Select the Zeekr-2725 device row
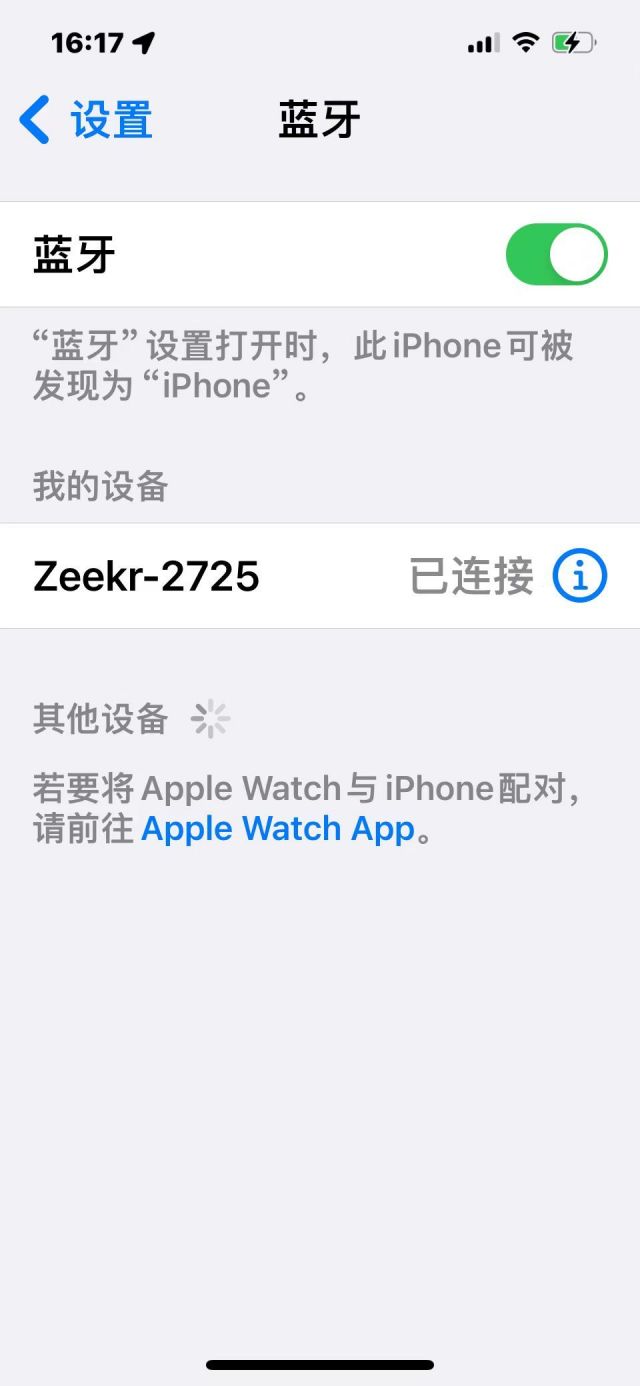The image size is (640, 1386). 320,576
